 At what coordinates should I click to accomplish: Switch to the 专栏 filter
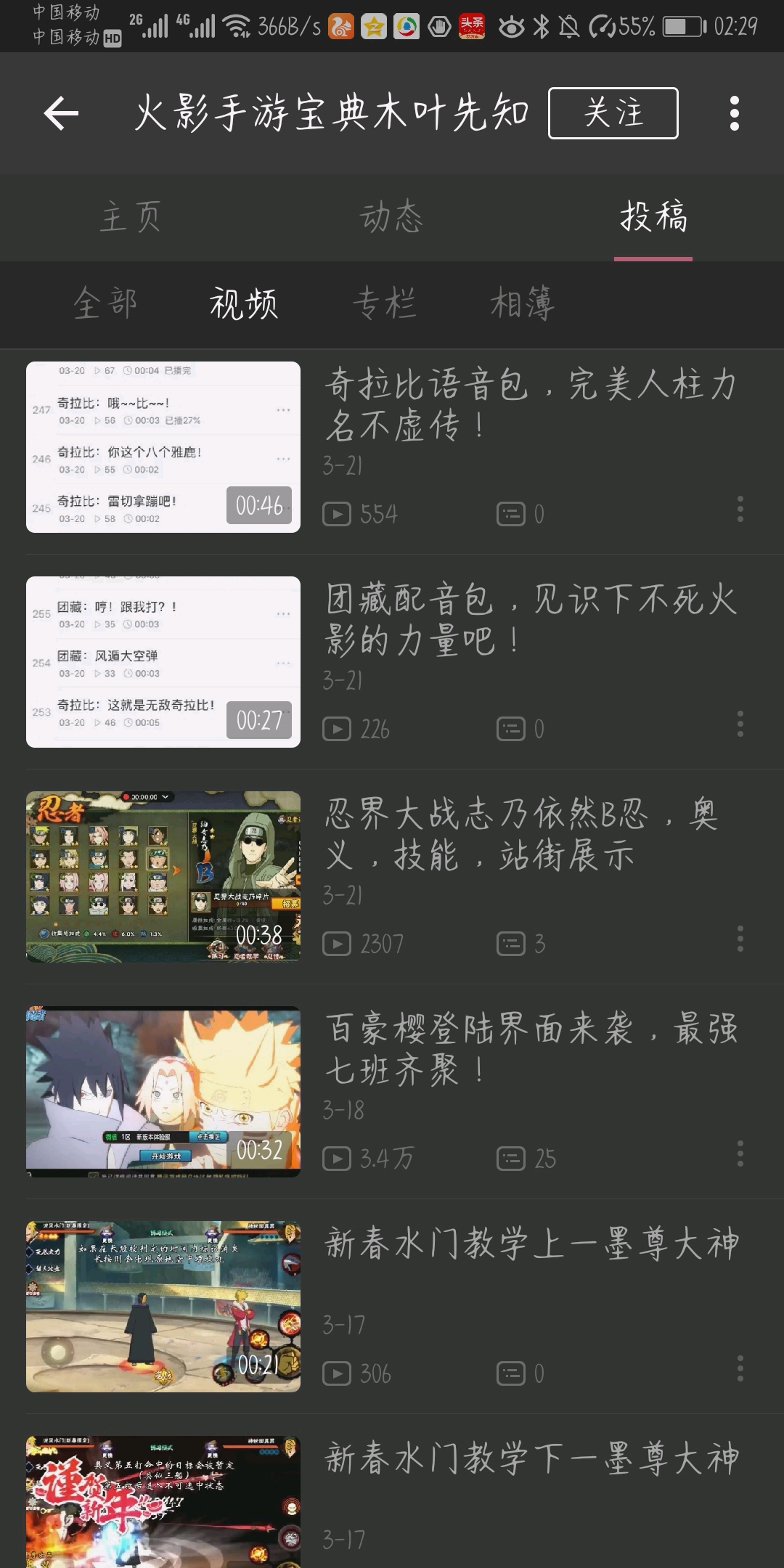coord(384,303)
